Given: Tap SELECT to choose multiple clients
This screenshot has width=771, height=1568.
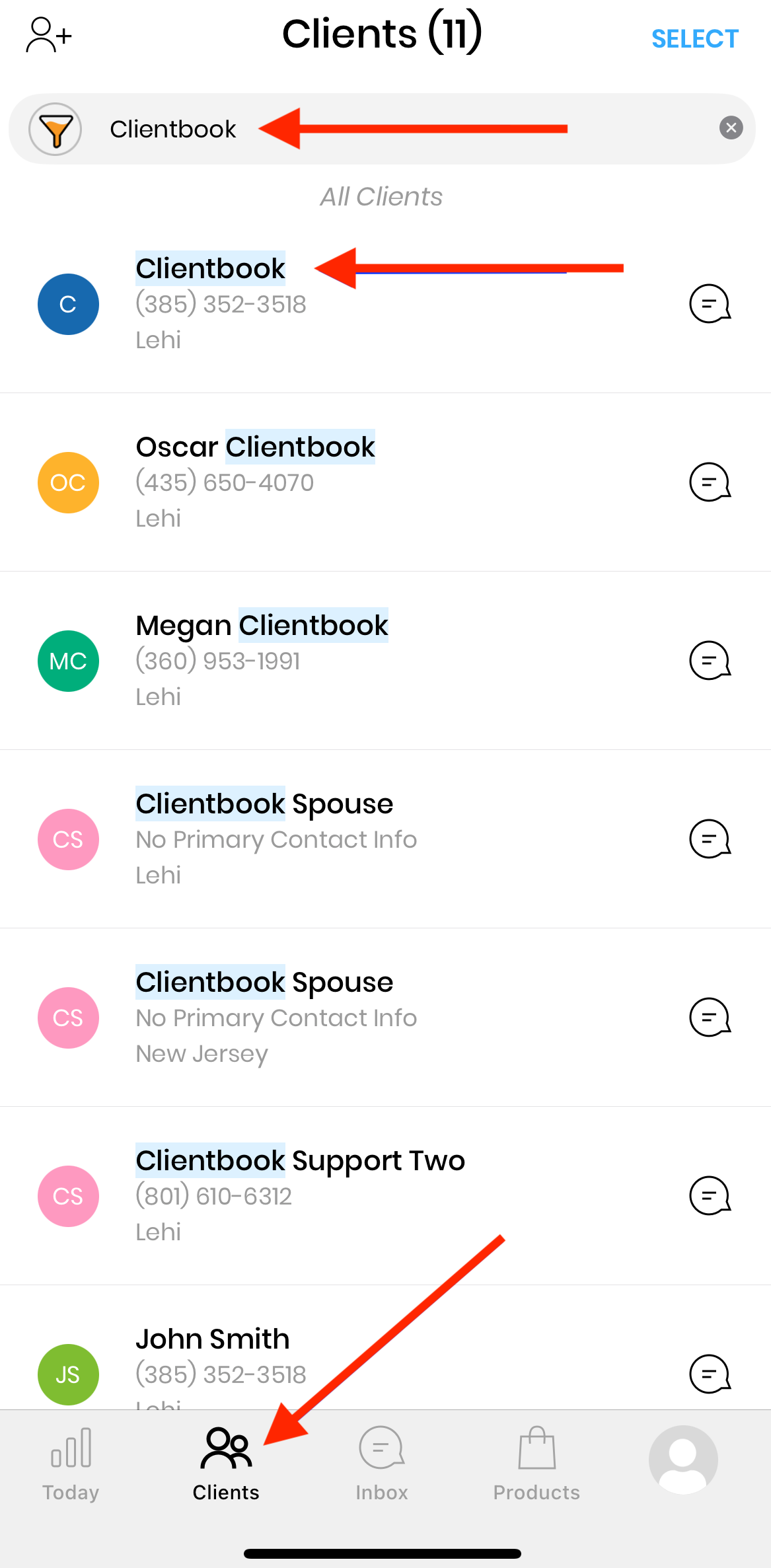Looking at the screenshot, I should click(694, 39).
